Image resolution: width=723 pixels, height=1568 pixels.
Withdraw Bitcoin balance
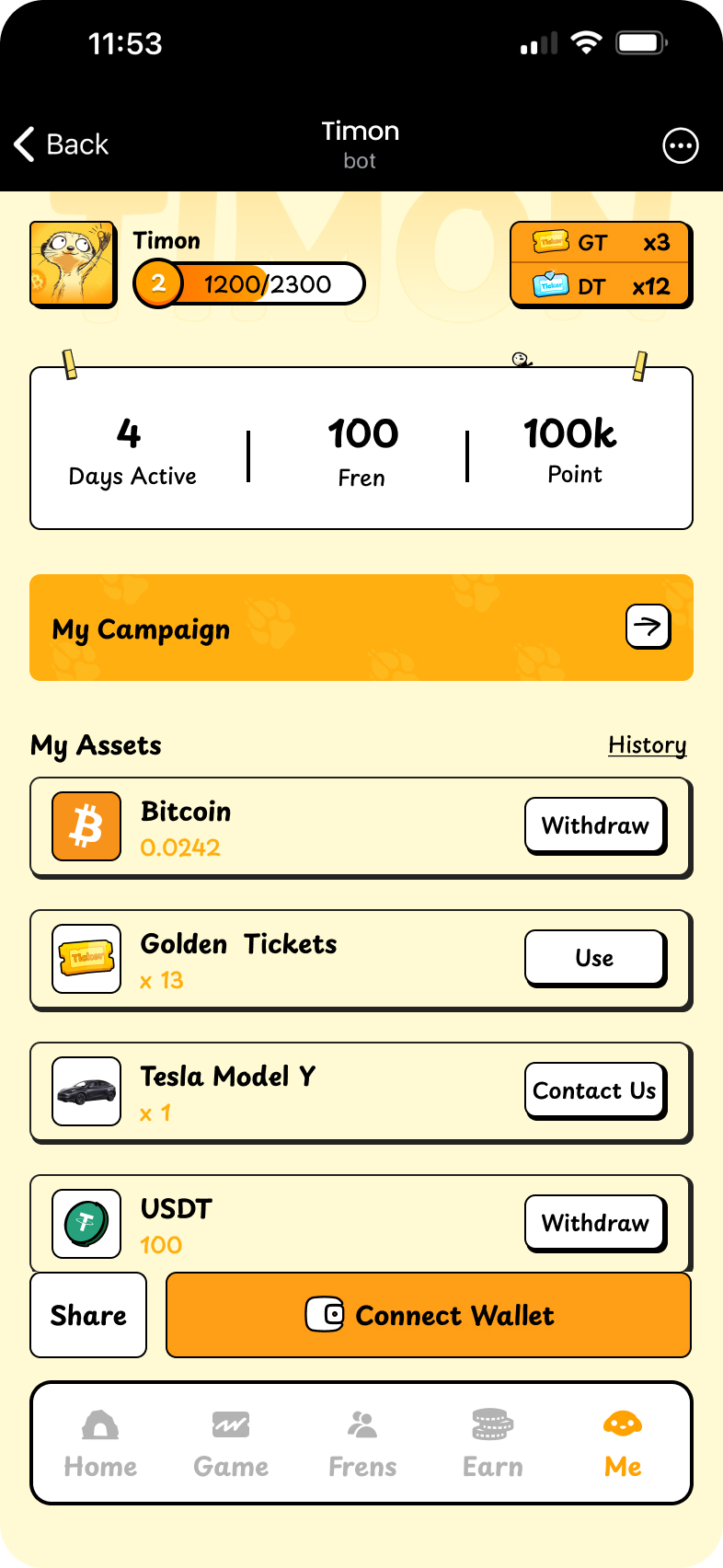(595, 825)
